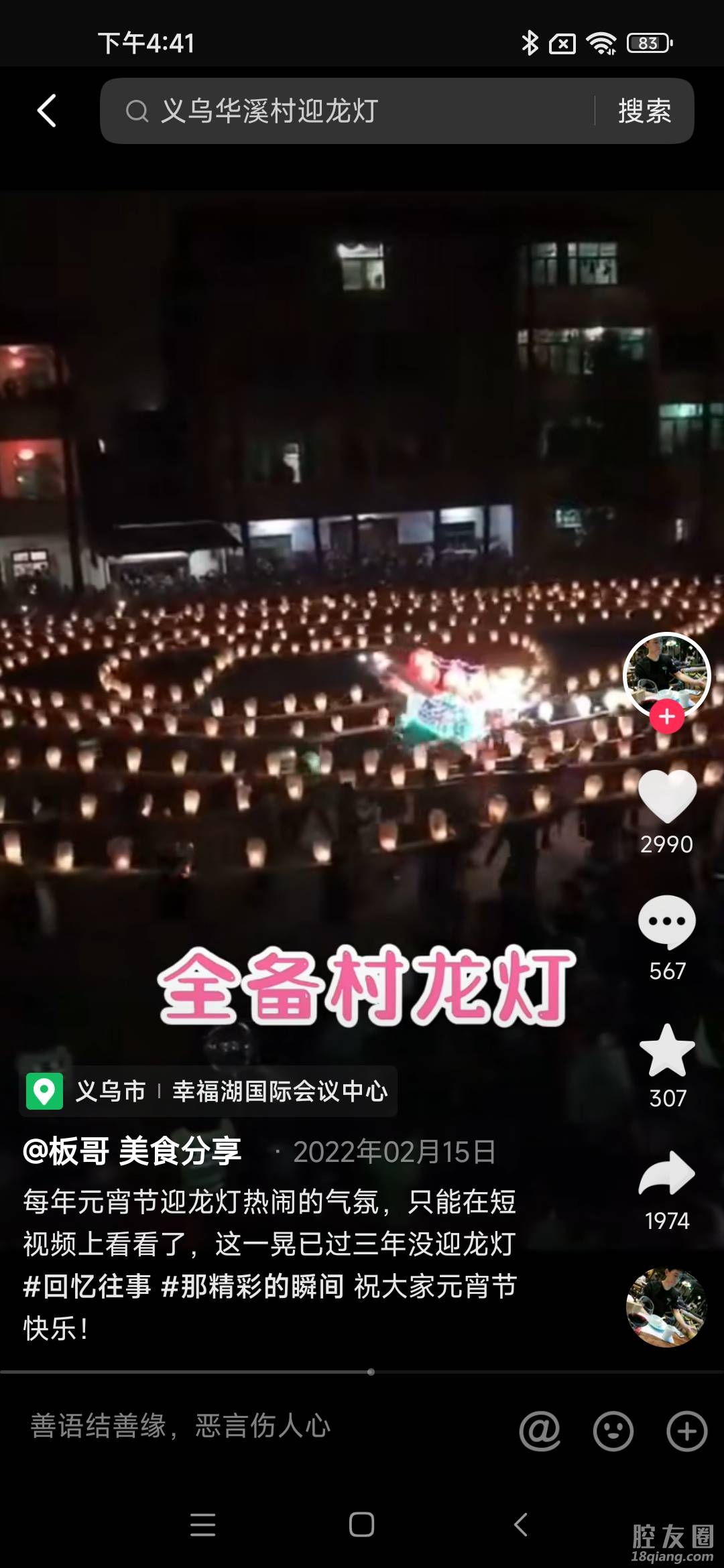Open the spinning music disc for the sound
724x1568 pixels.
(x=666, y=1307)
